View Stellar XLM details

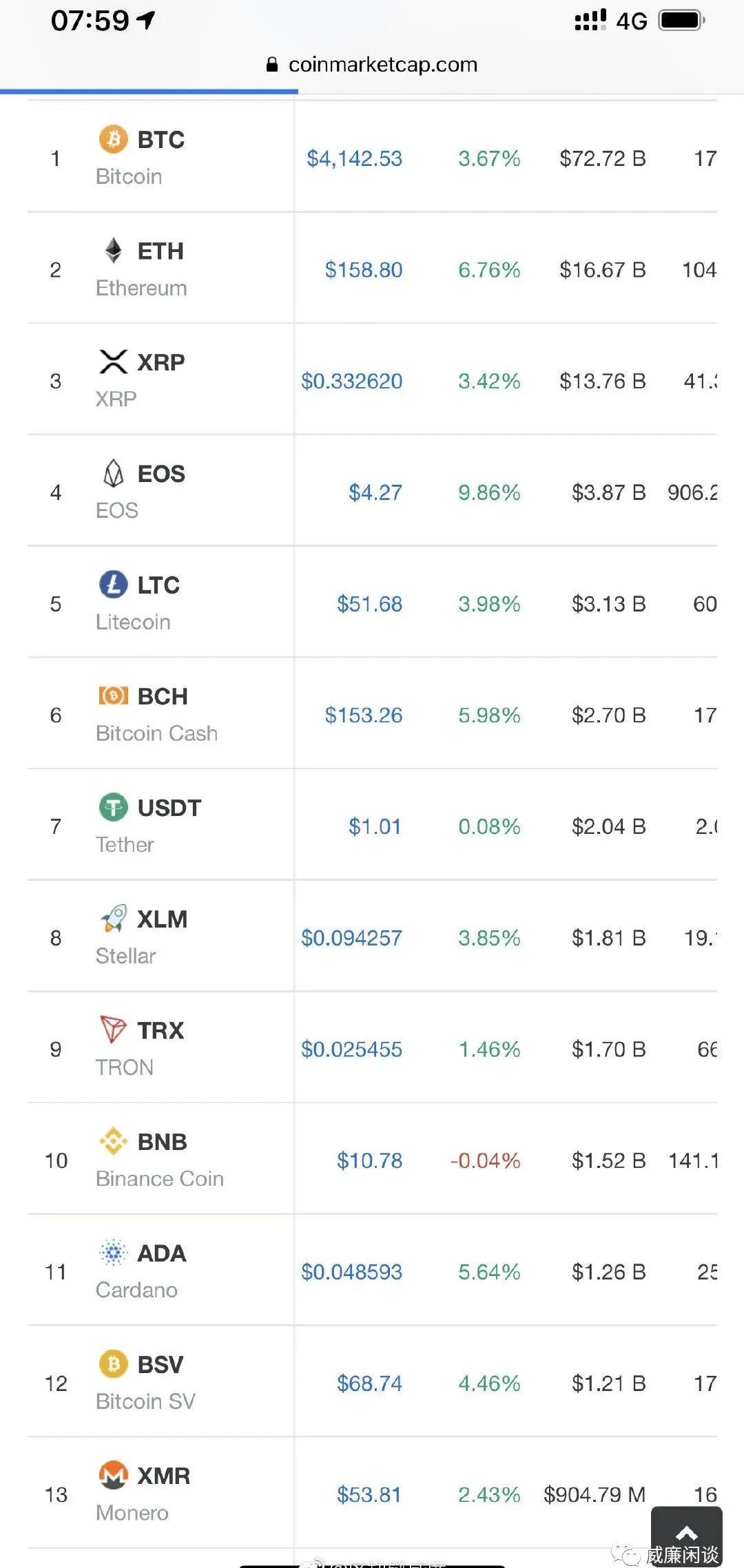162,920
